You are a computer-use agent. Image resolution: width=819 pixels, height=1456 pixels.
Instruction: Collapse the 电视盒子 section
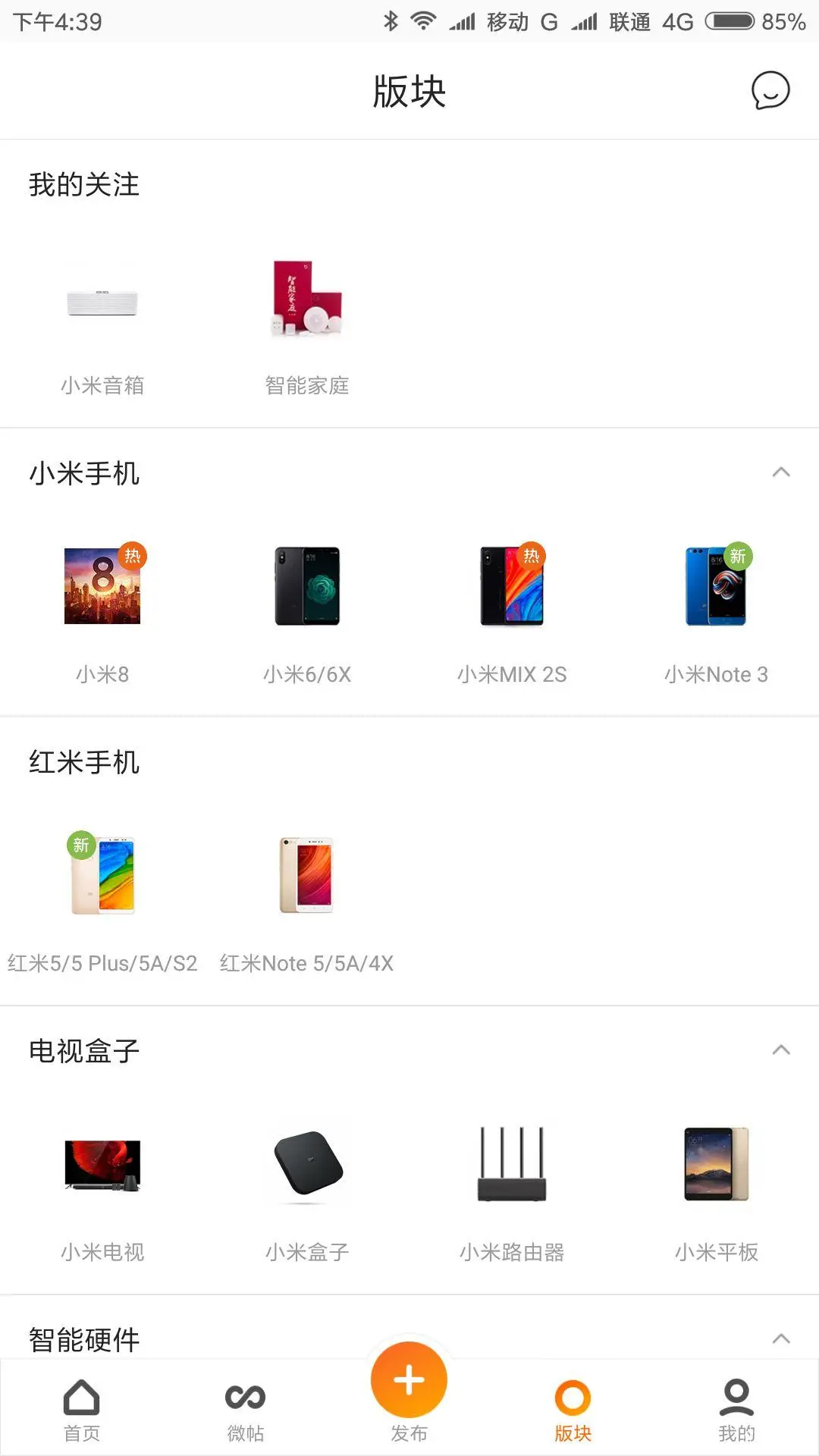tap(780, 1050)
